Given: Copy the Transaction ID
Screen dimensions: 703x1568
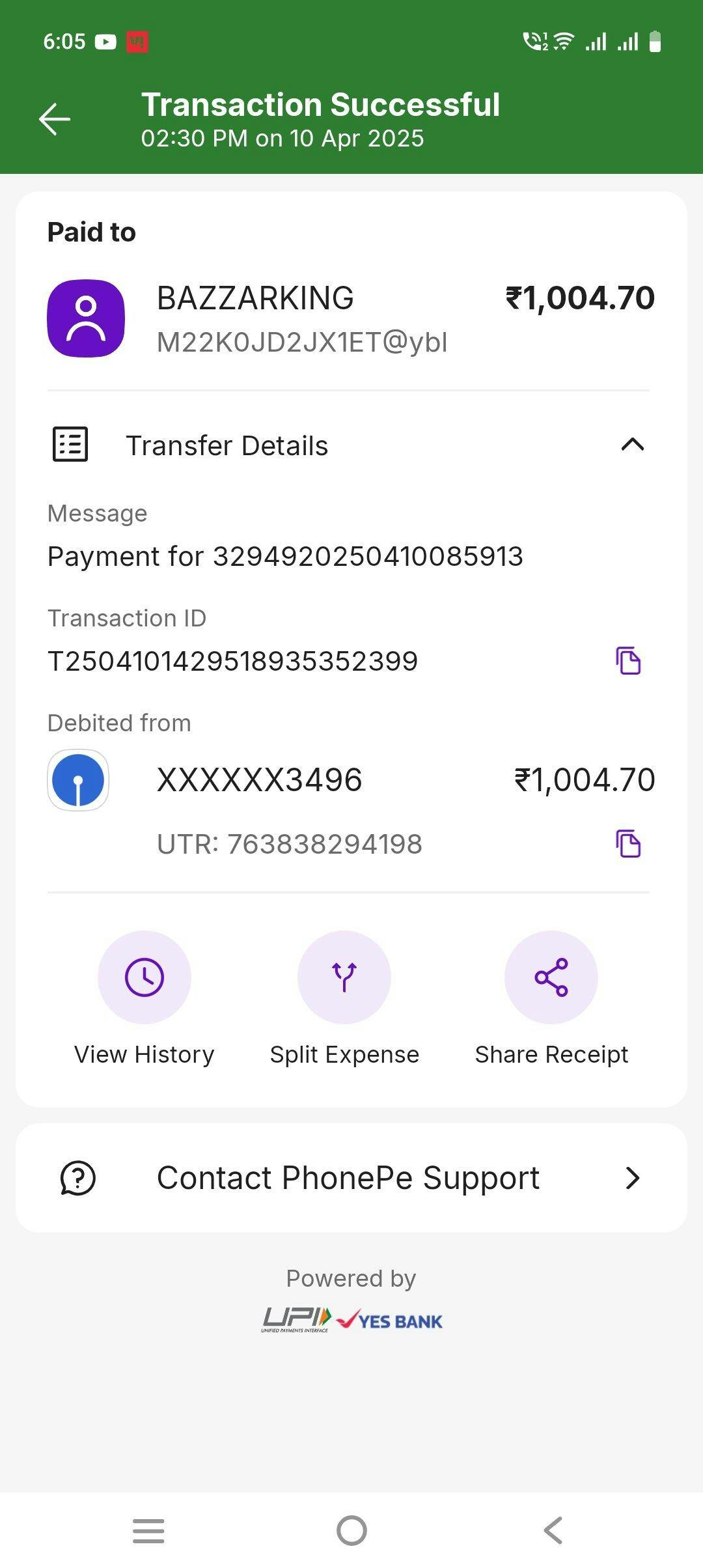Looking at the screenshot, I should (x=628, y=661).
